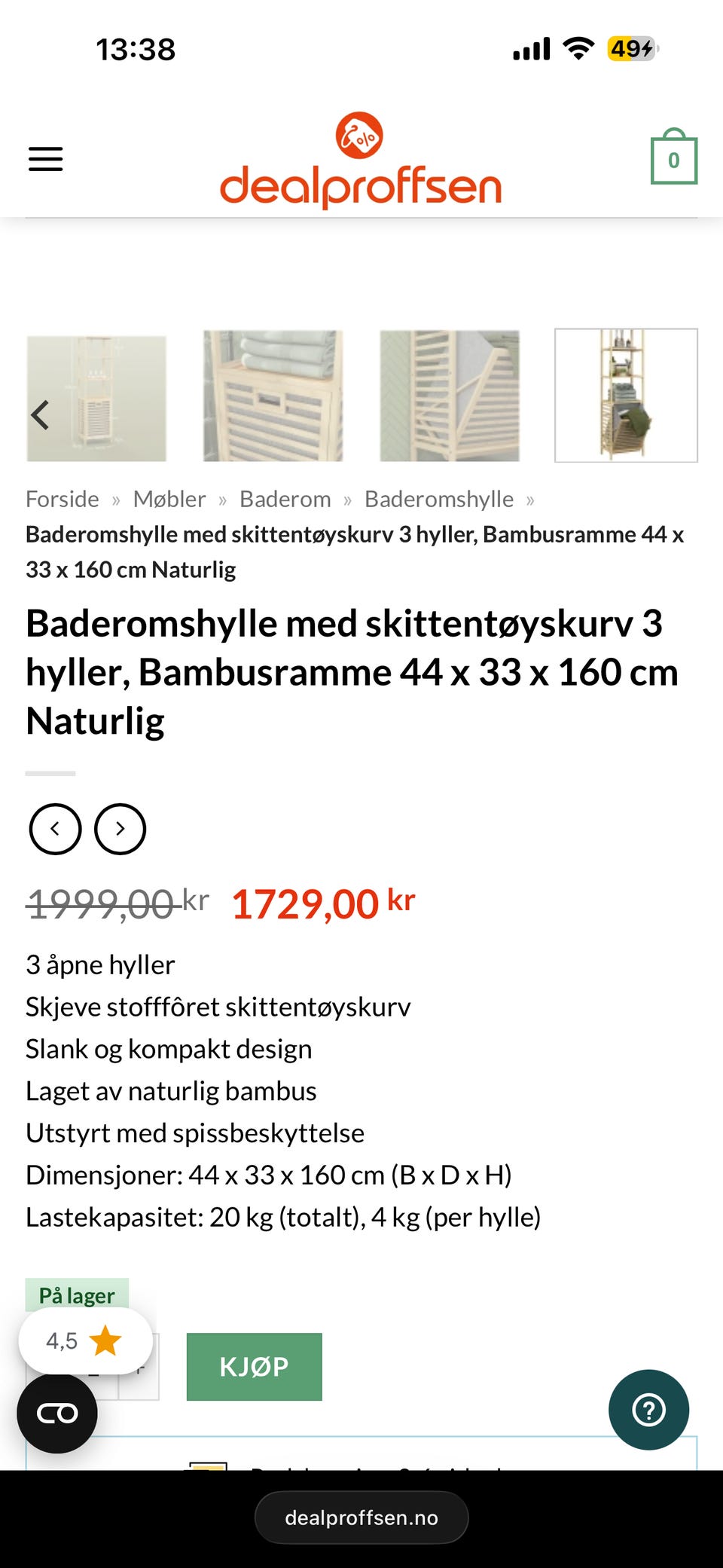Advance to next product with right arrow
723x1568 pixels.
(120, 829)
